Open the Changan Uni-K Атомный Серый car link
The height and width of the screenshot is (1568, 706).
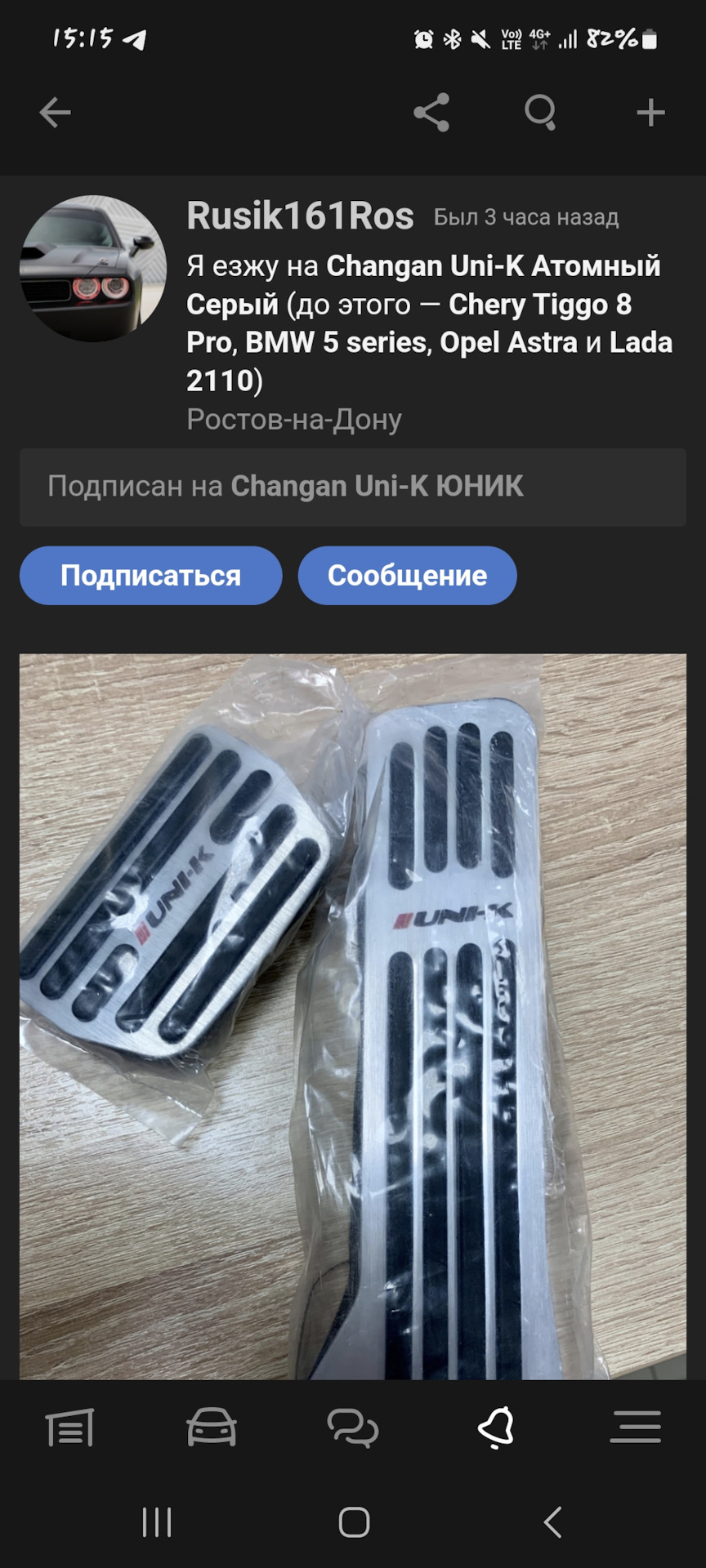[493, 267]
